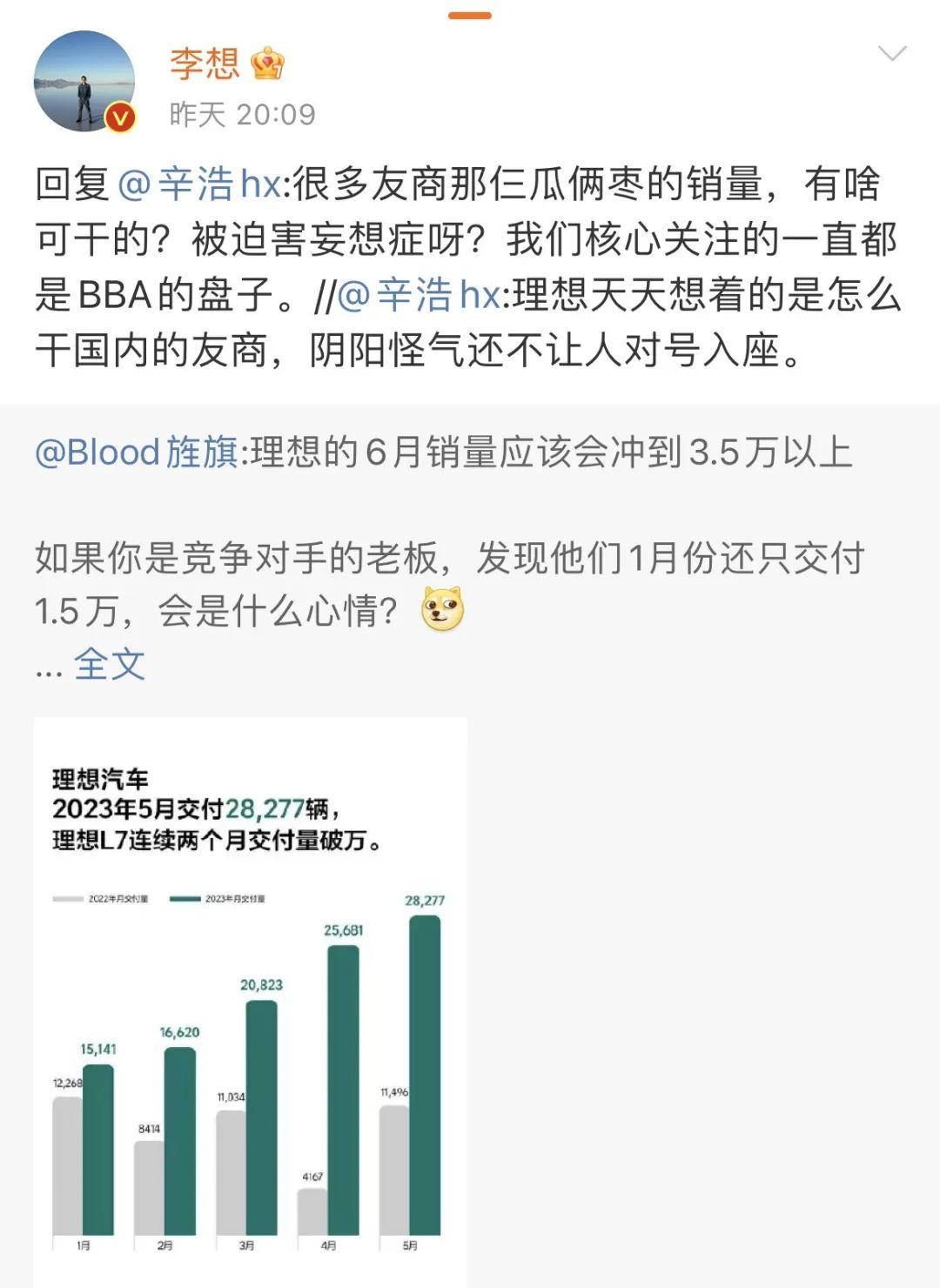
Task: View the 理想汽车 delivery chart image
Action: click(251, 1001)
